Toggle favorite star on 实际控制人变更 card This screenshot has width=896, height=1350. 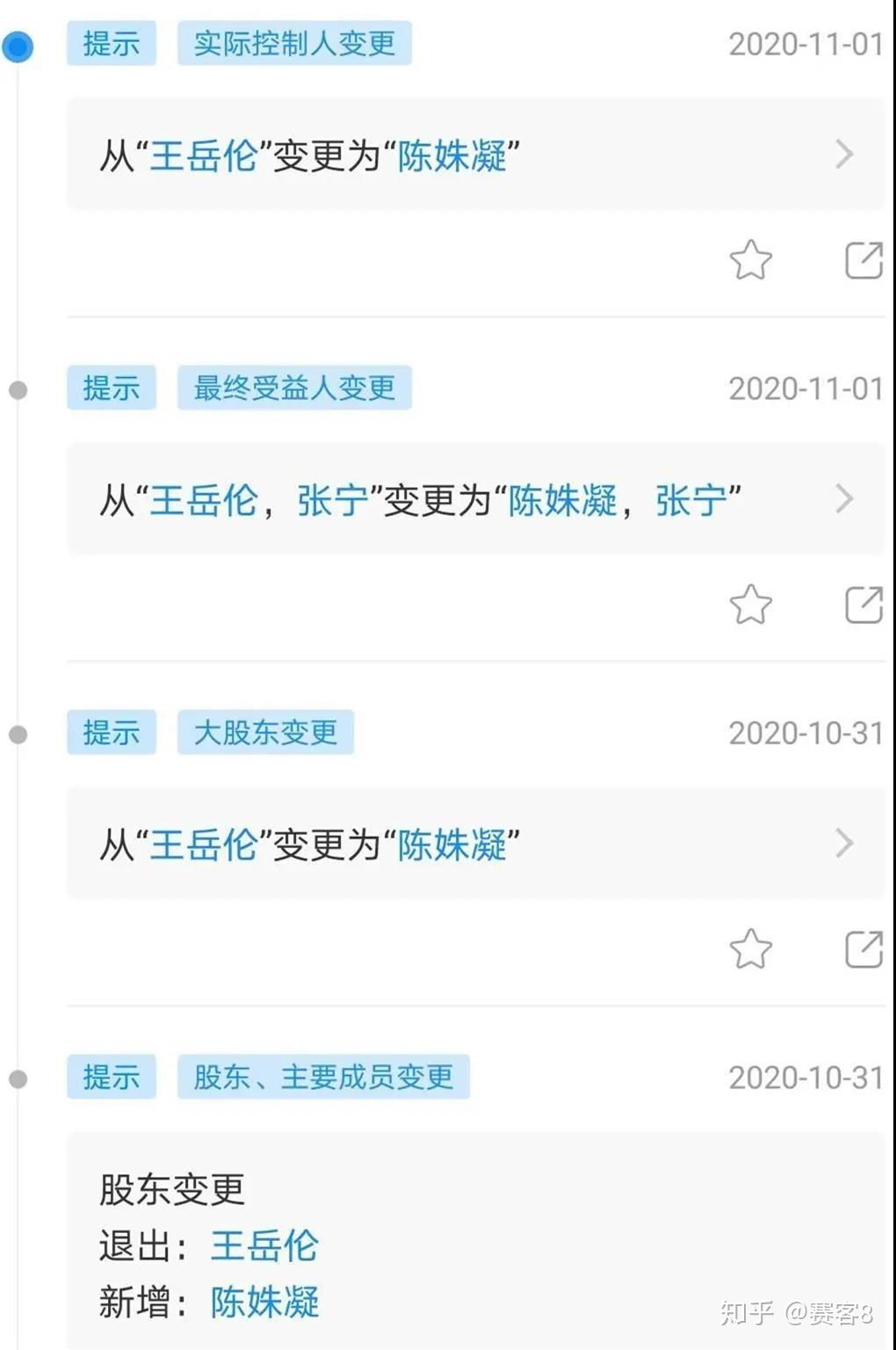[x=753, y=259]
